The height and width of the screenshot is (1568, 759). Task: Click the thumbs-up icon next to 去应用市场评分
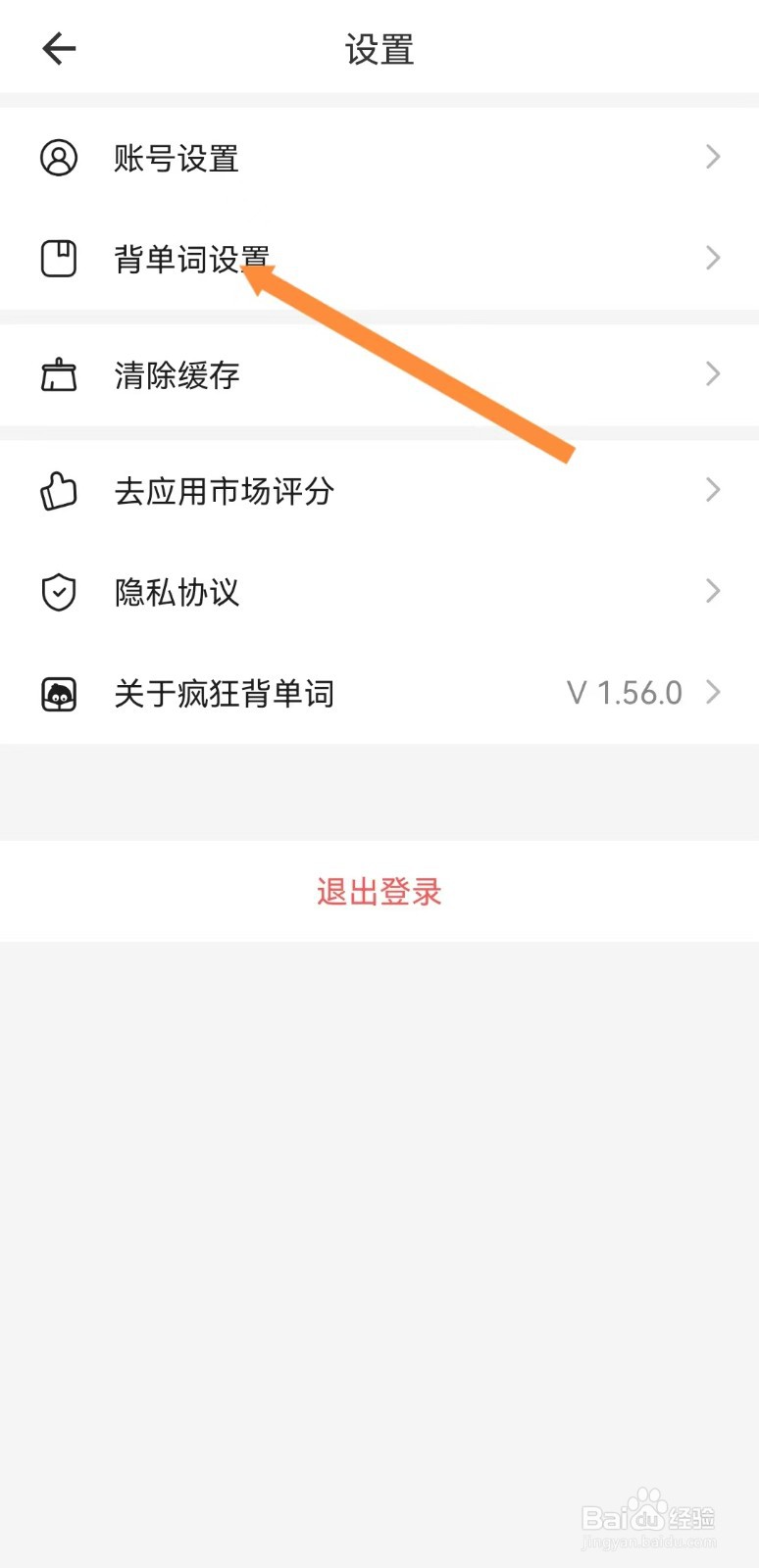click(x=59, y=491)
